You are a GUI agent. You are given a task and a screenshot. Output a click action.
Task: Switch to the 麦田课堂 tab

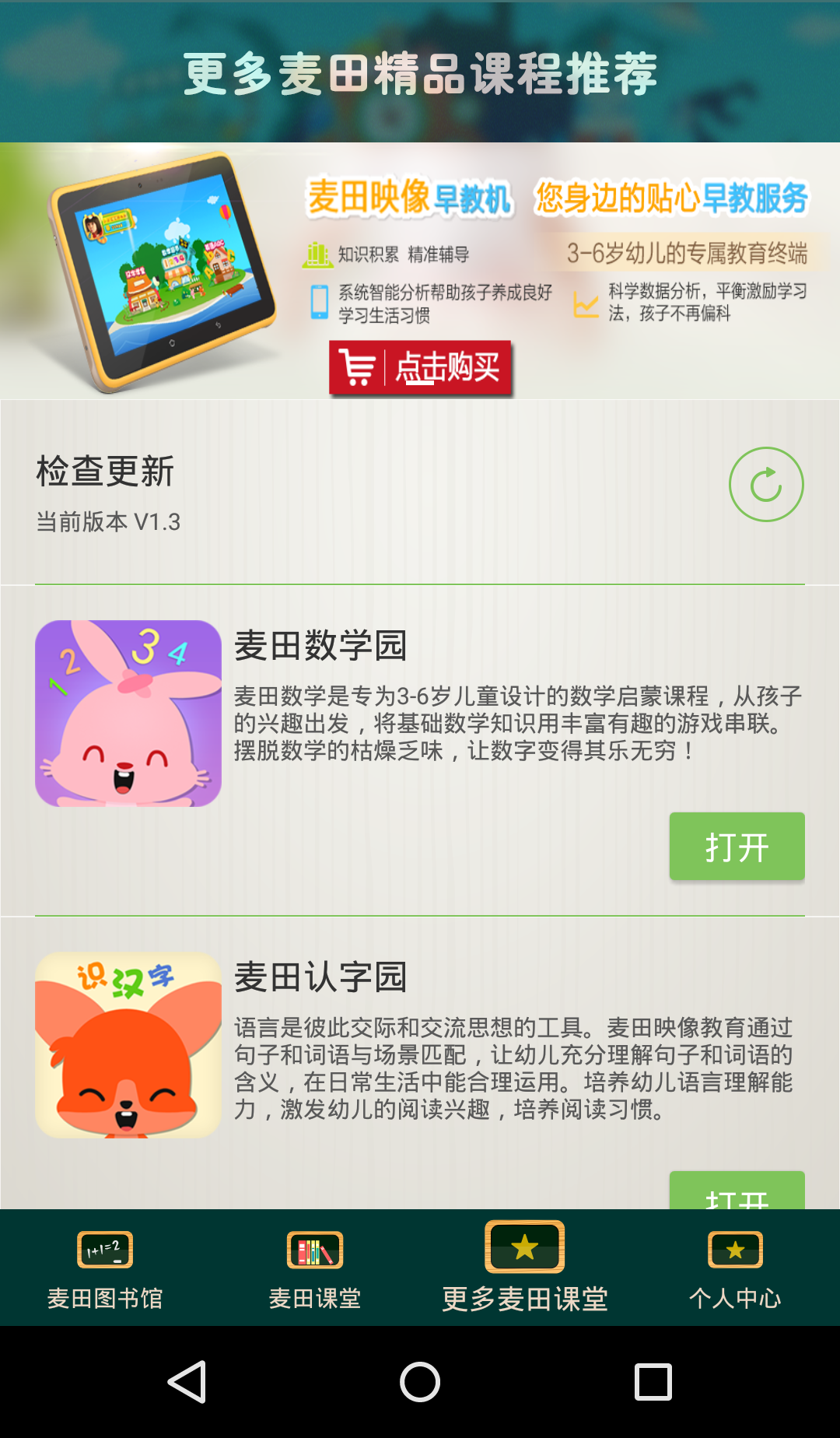point(315,1268)
